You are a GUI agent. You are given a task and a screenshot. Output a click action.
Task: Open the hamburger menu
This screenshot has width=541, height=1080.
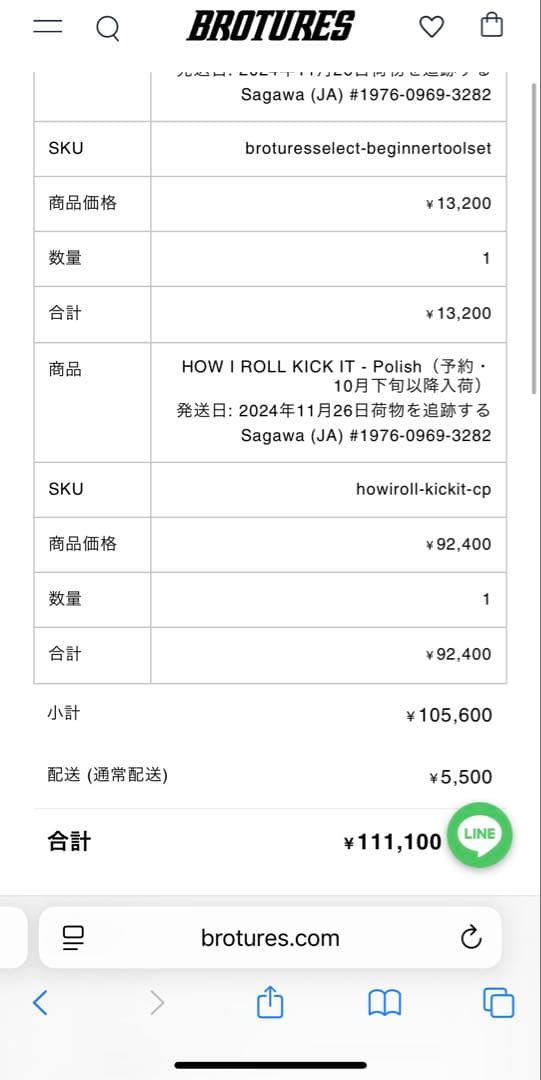[x=48, y=28]
